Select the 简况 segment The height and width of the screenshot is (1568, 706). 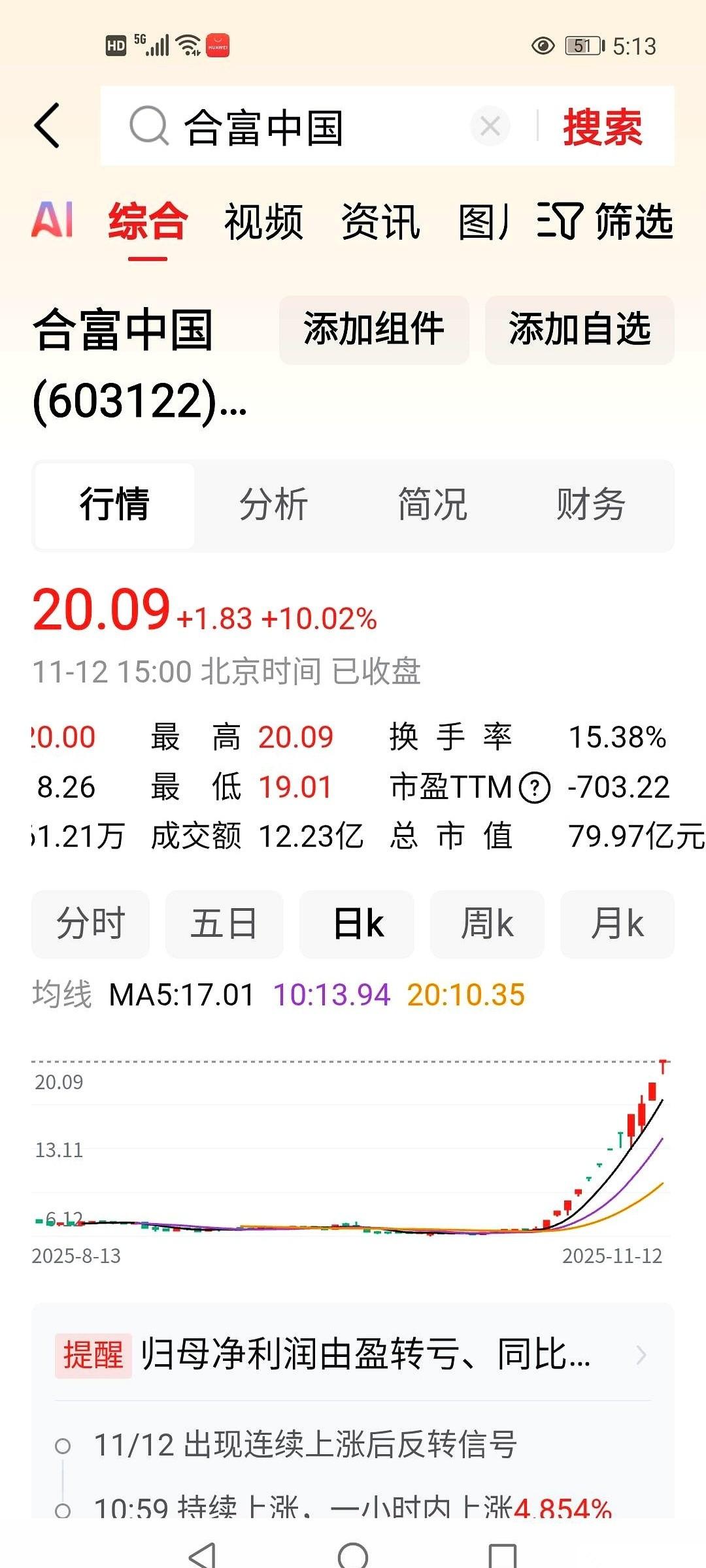[x=433, y=504]
